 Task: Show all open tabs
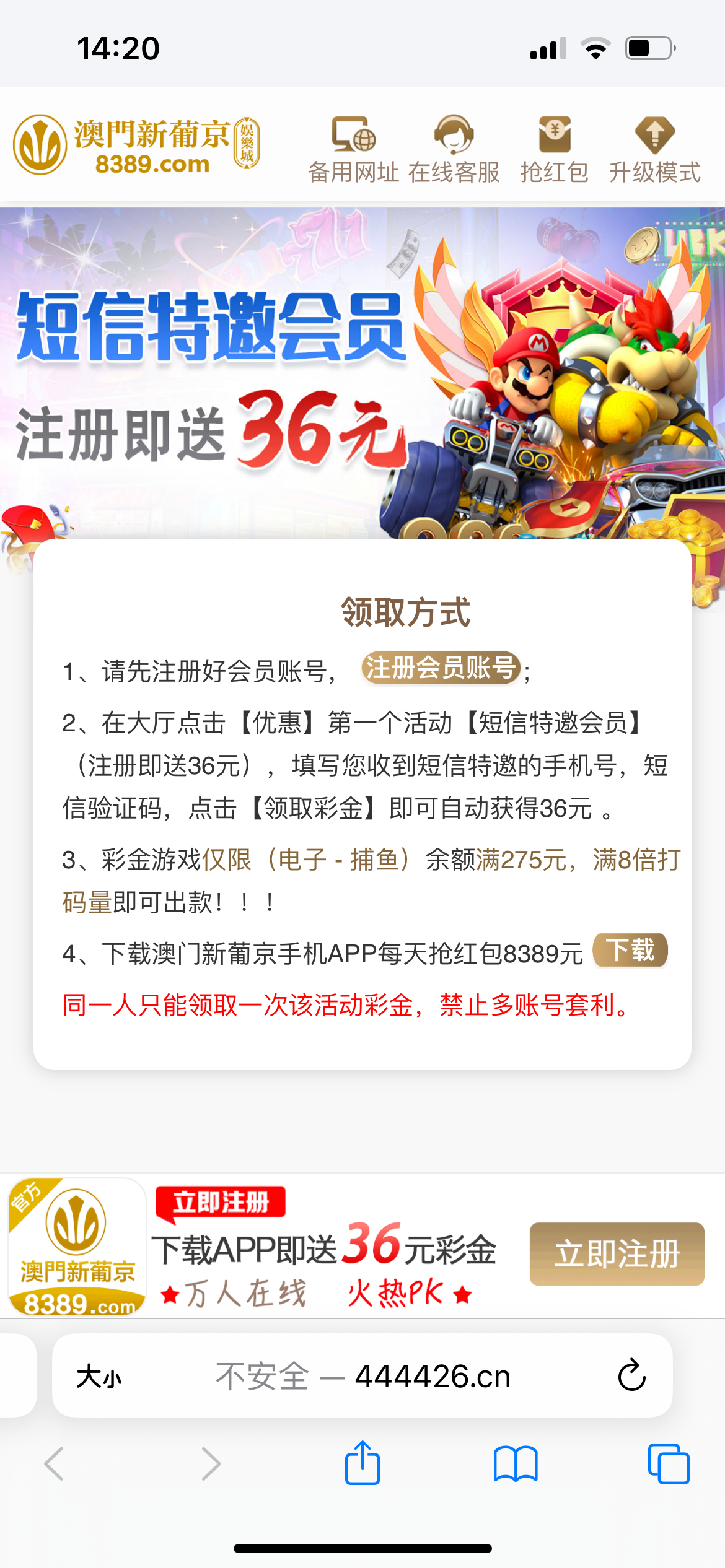[x=668, y=1464]
